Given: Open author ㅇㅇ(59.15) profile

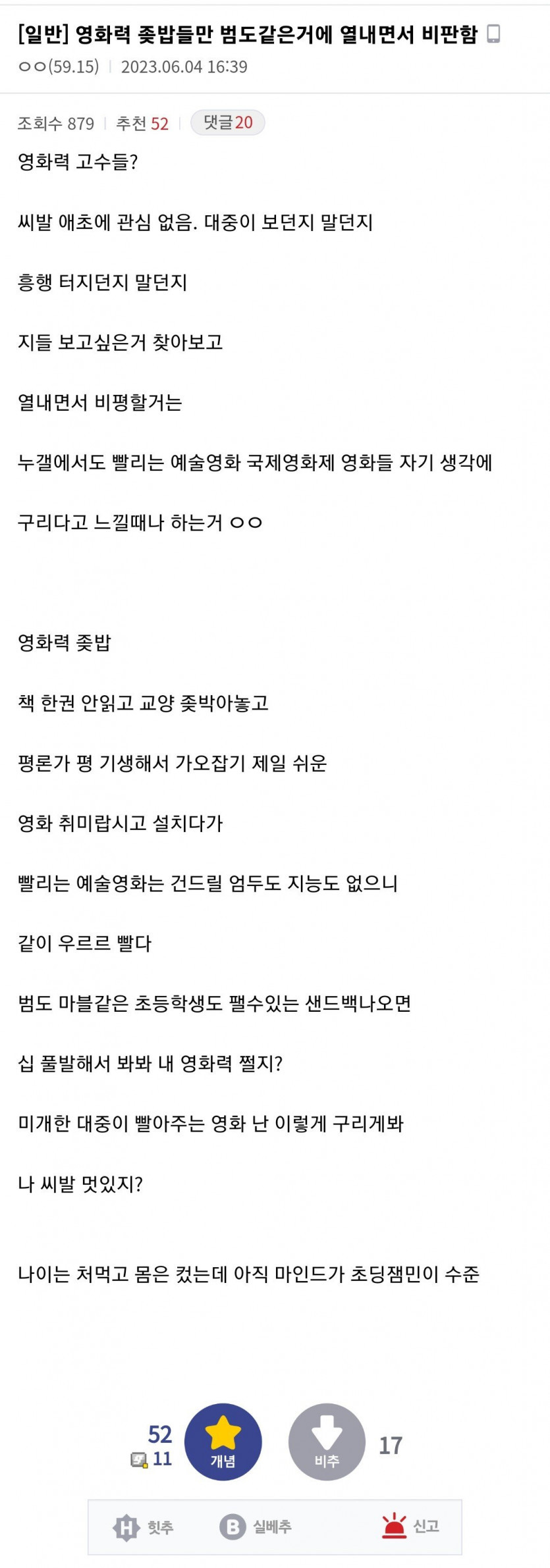Looking at the screenshot, I should pyautogui.click(x=58, y=66).
